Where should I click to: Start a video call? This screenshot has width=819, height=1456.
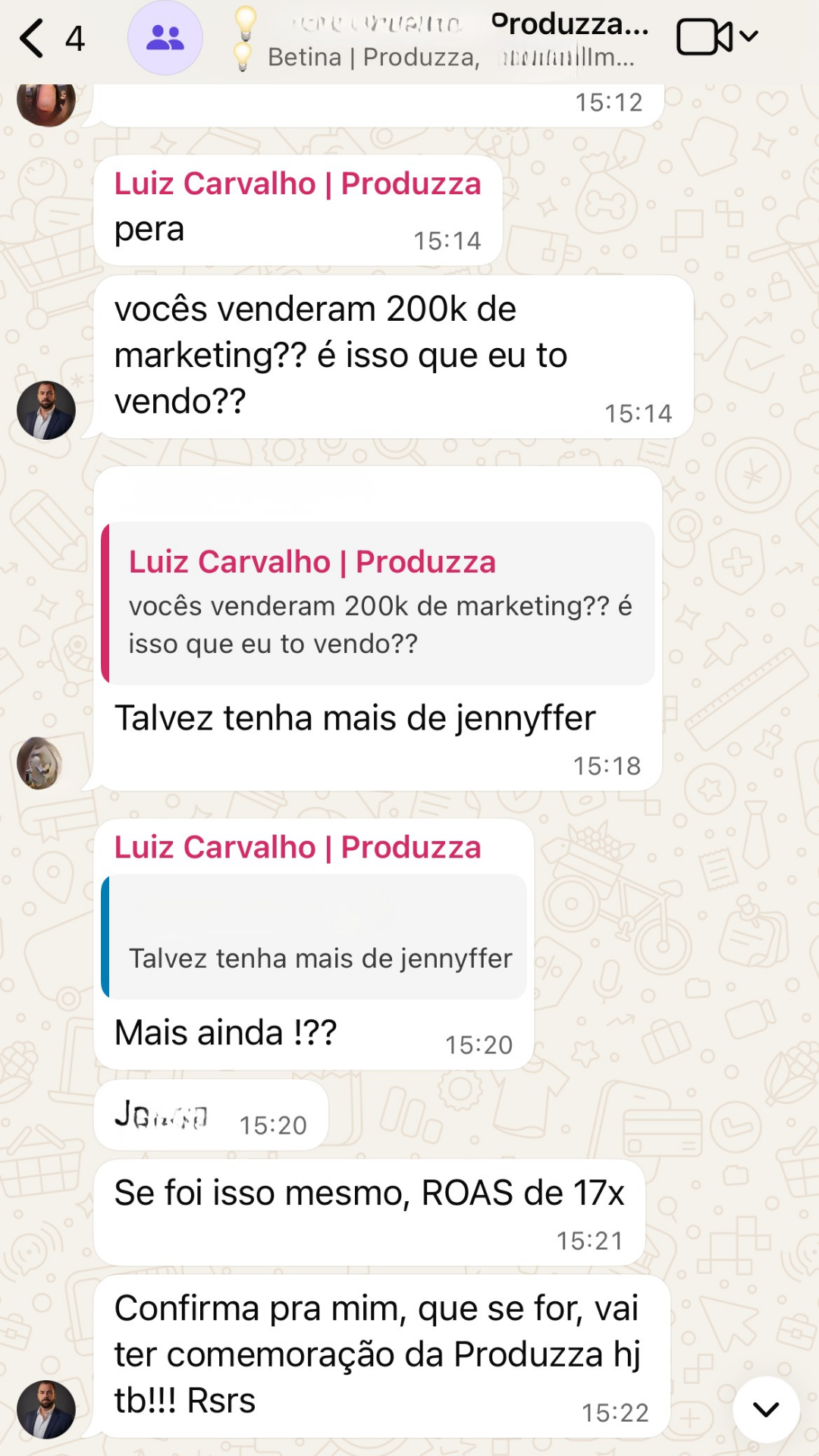pos(704,37)
